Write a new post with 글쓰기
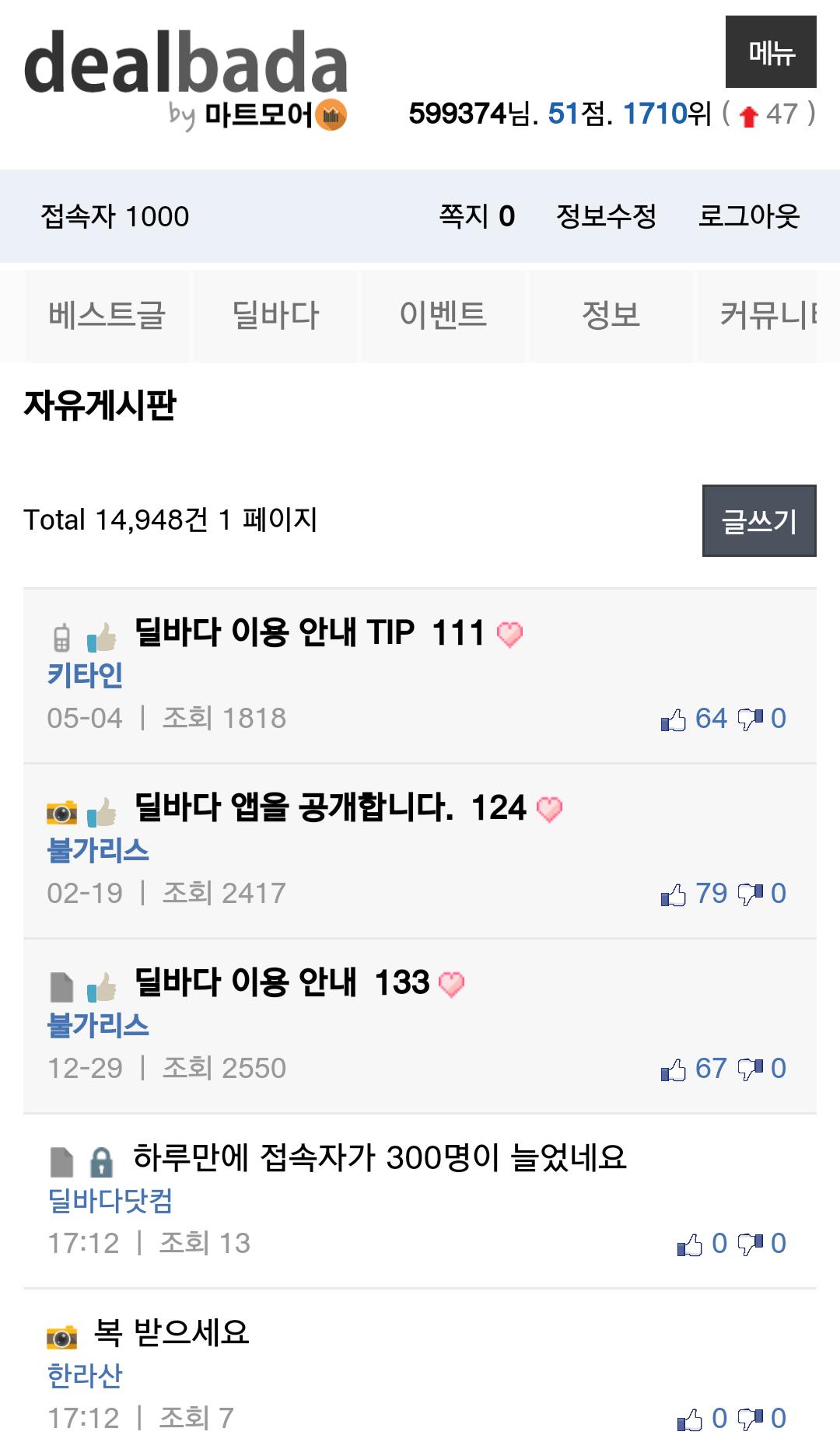 pyautogui.click(x=758, y=520)
